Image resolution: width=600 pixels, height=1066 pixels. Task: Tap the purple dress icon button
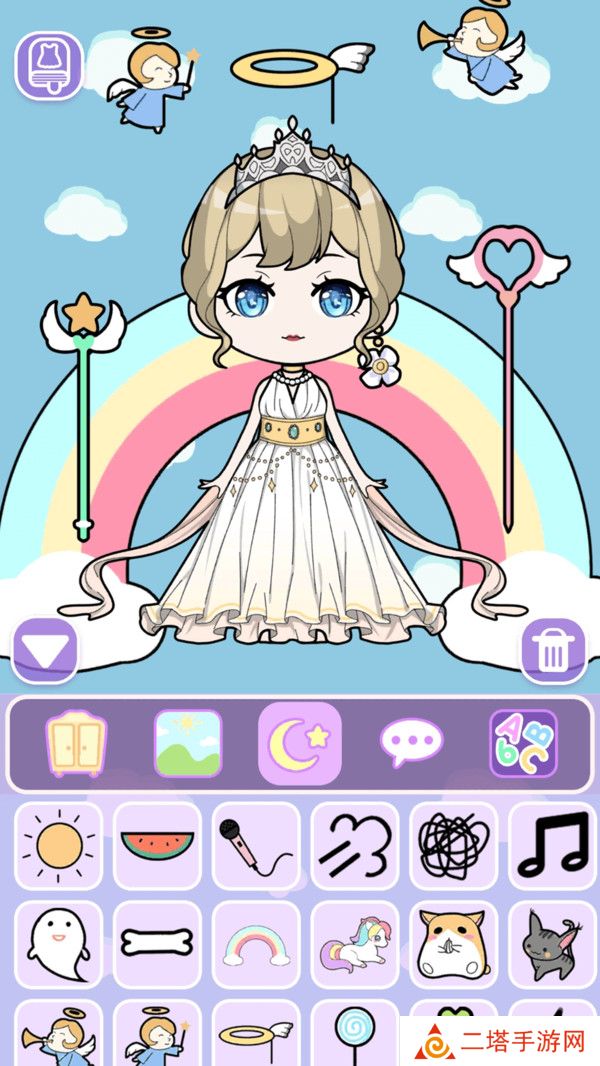pos(49,66)
